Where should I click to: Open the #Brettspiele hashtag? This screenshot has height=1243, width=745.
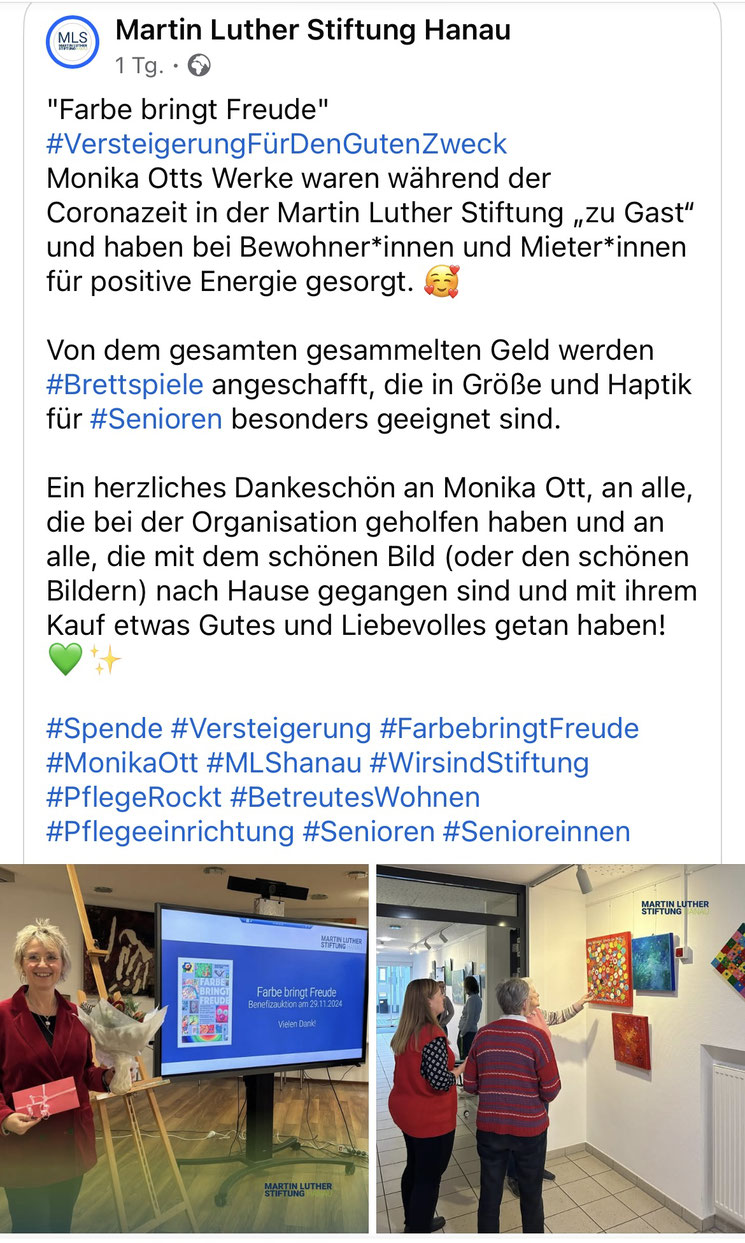click(125, 384)
